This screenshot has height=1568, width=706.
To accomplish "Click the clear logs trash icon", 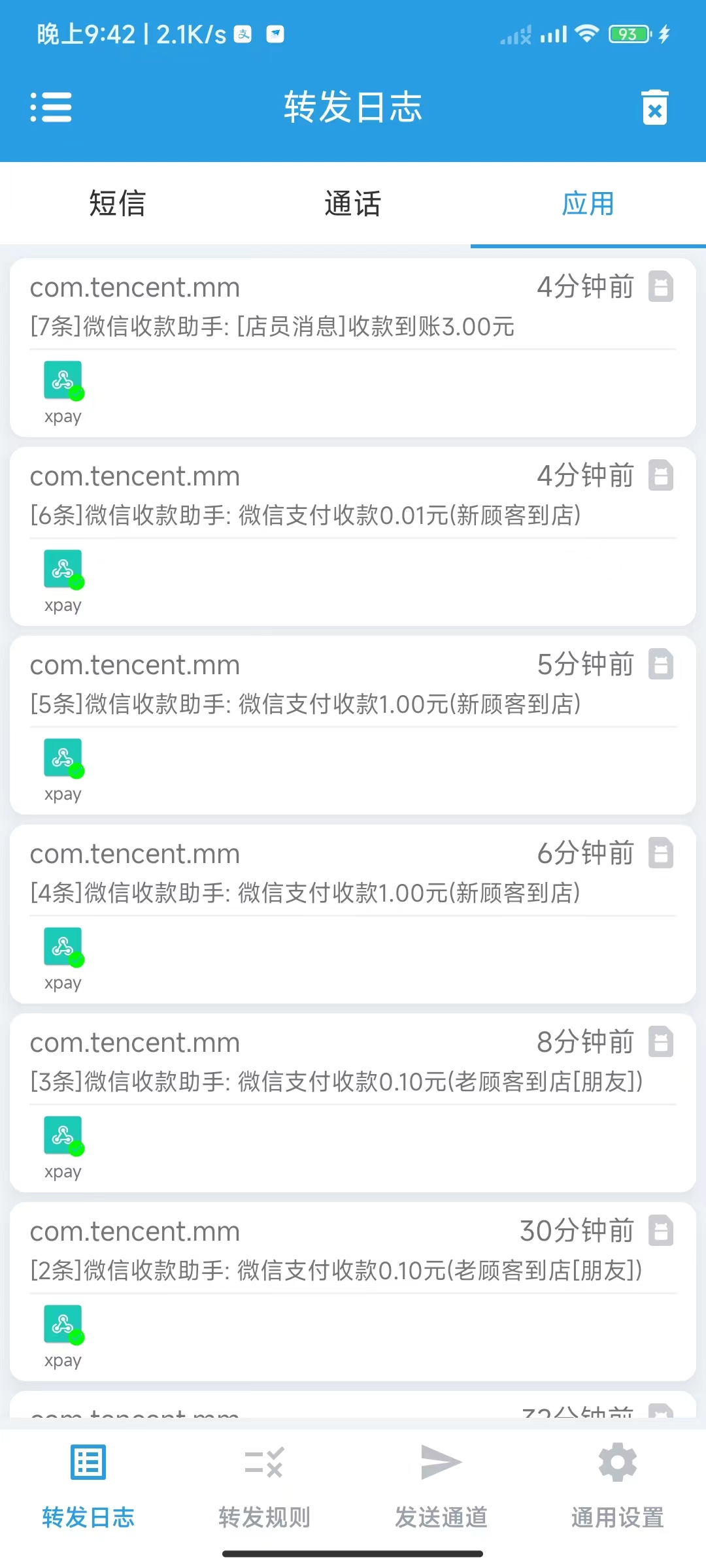I will coord(654,107).
